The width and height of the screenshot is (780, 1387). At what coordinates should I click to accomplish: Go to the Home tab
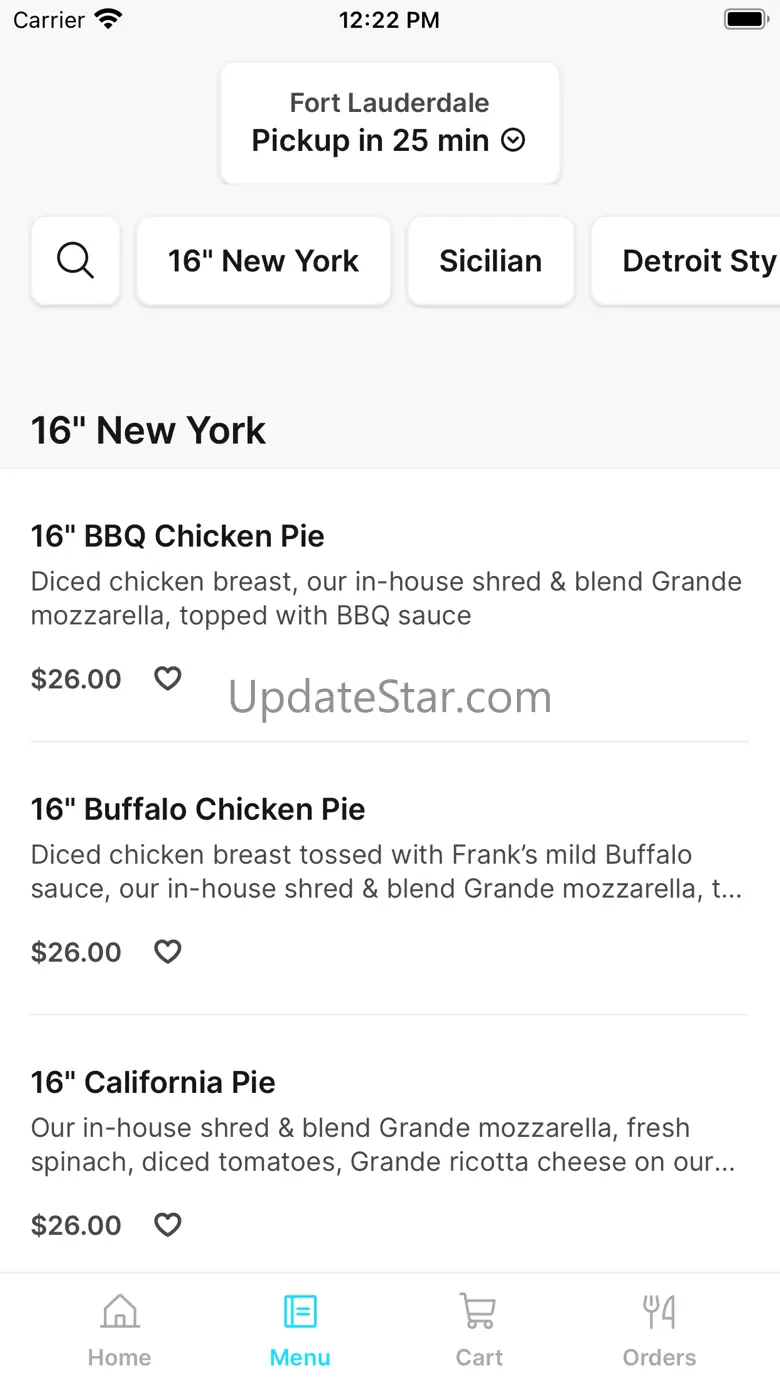[120, 1330]
